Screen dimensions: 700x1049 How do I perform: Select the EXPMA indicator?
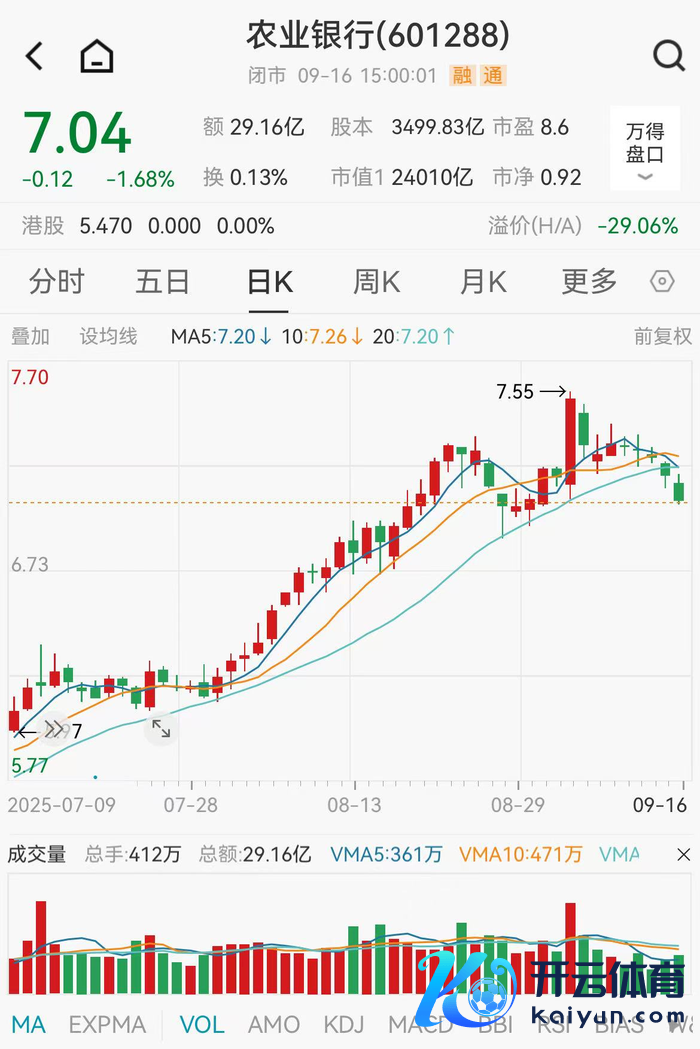click(x=107, y=1025)
